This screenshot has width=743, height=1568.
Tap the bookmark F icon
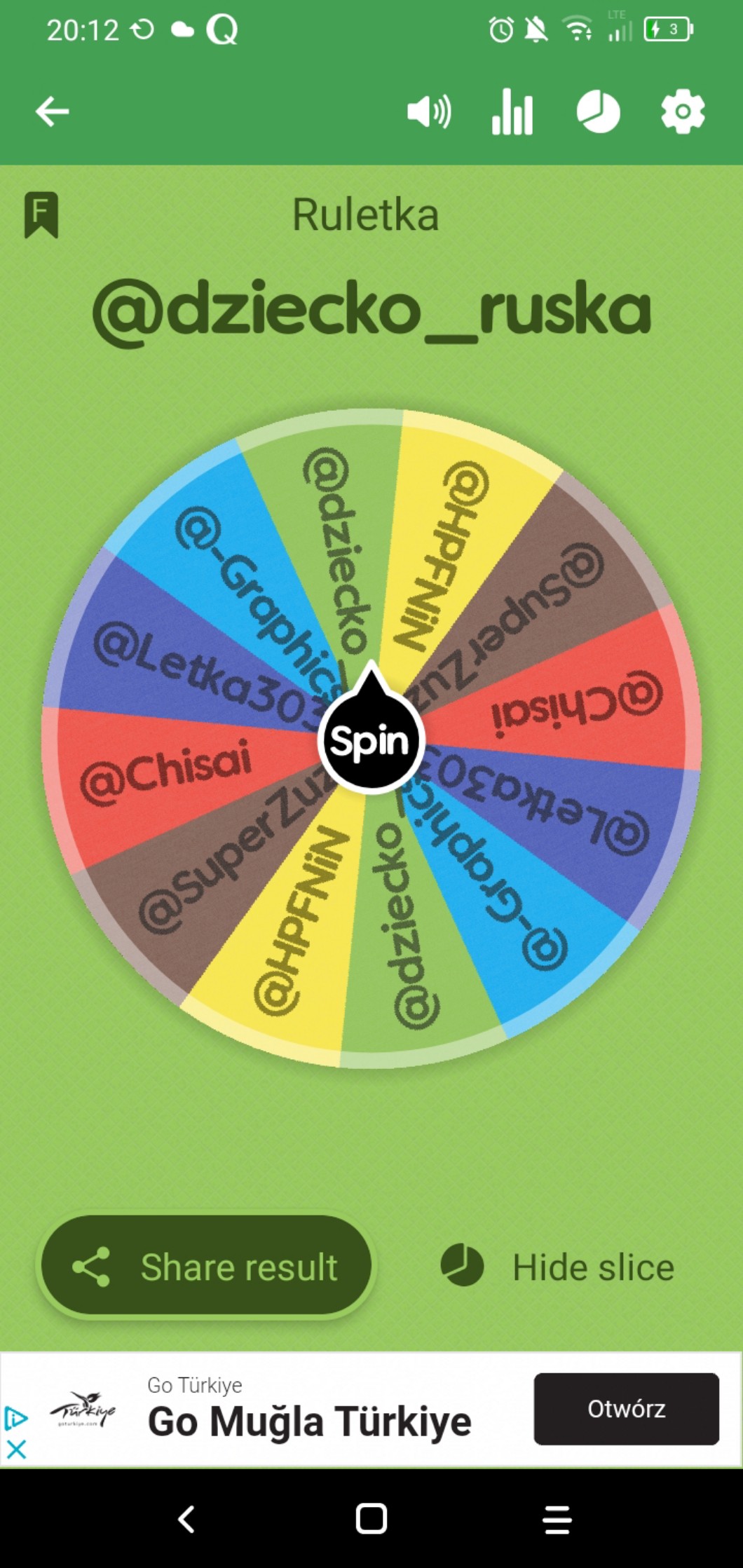coord(41,215)
